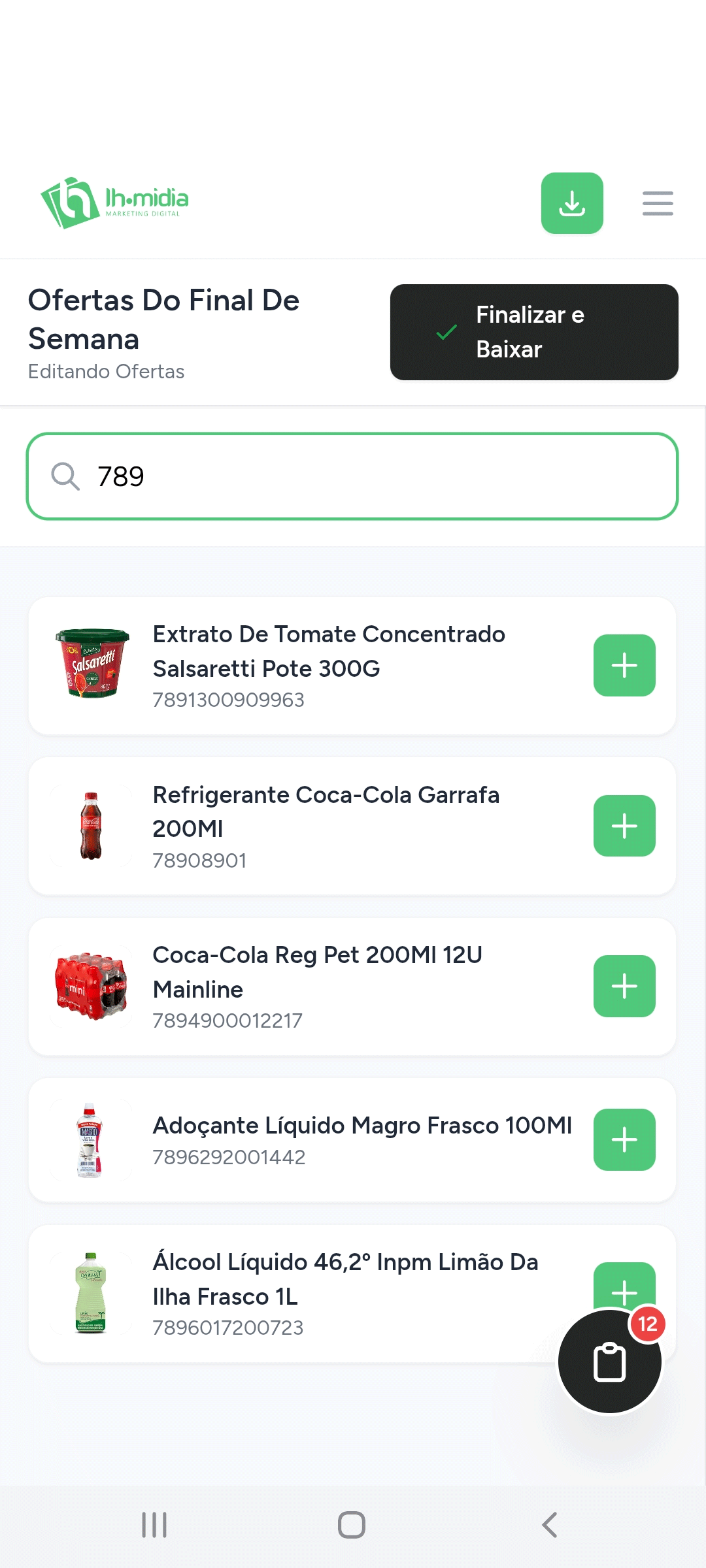Open the hamburger menu
Image resolution: width=706 pixels, height=1568 pixels.
658,203
